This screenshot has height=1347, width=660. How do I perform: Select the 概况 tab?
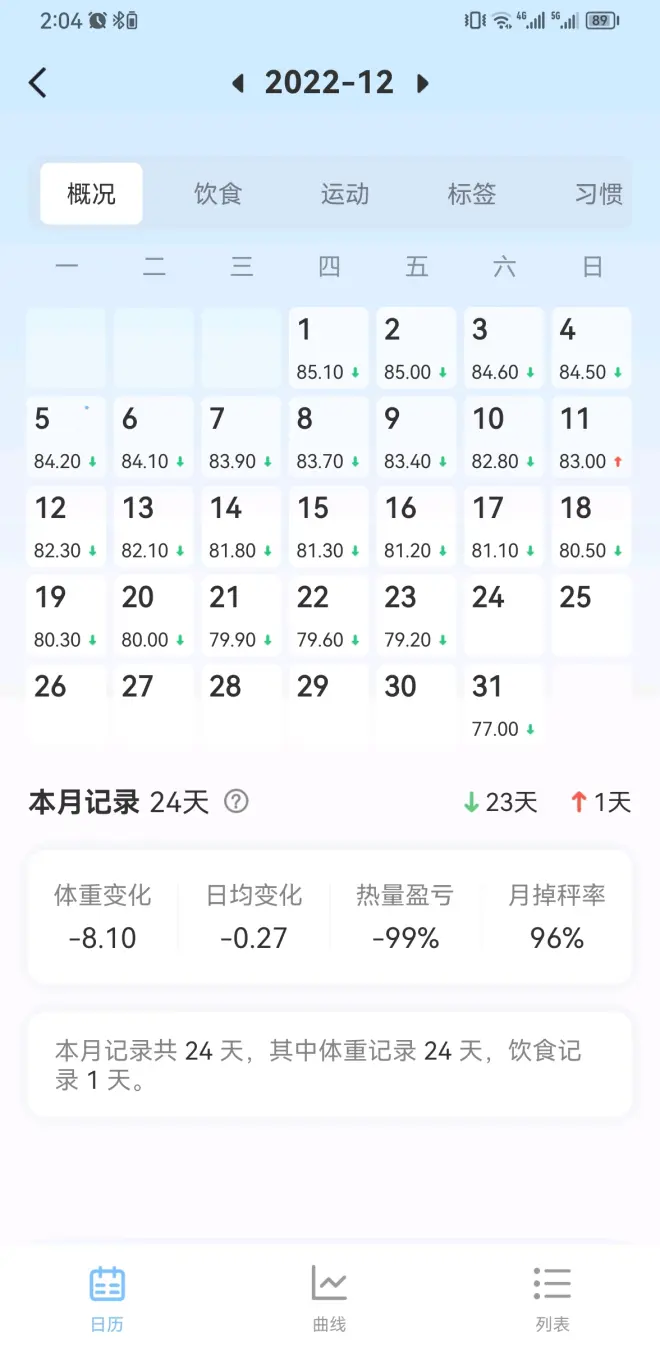[91, 194]
